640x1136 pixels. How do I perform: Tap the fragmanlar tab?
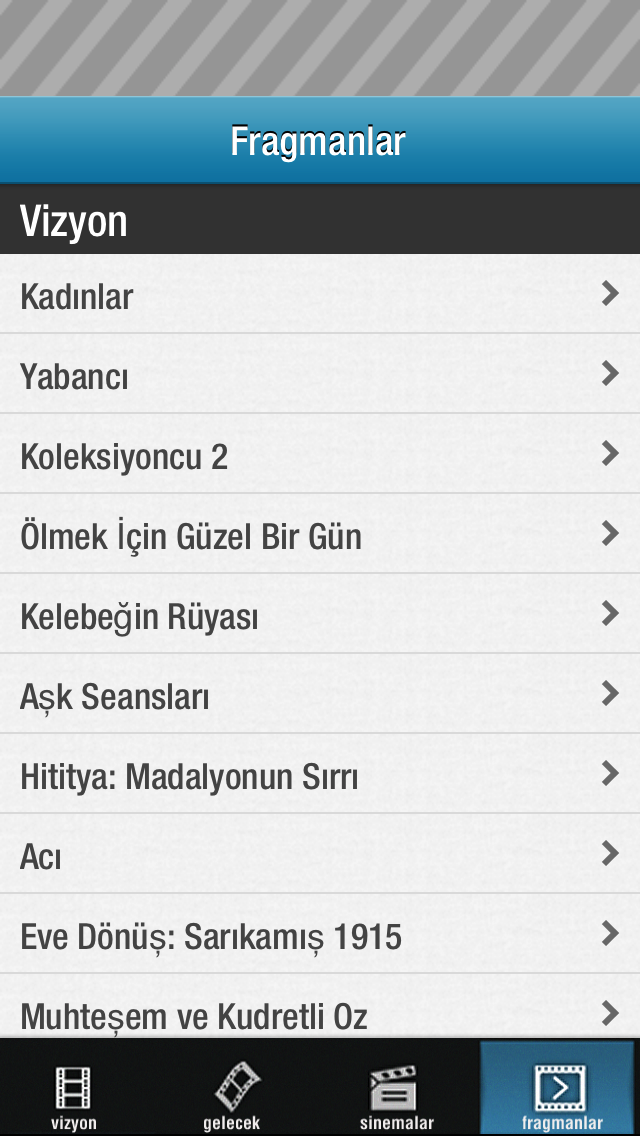coord(560,1088)
